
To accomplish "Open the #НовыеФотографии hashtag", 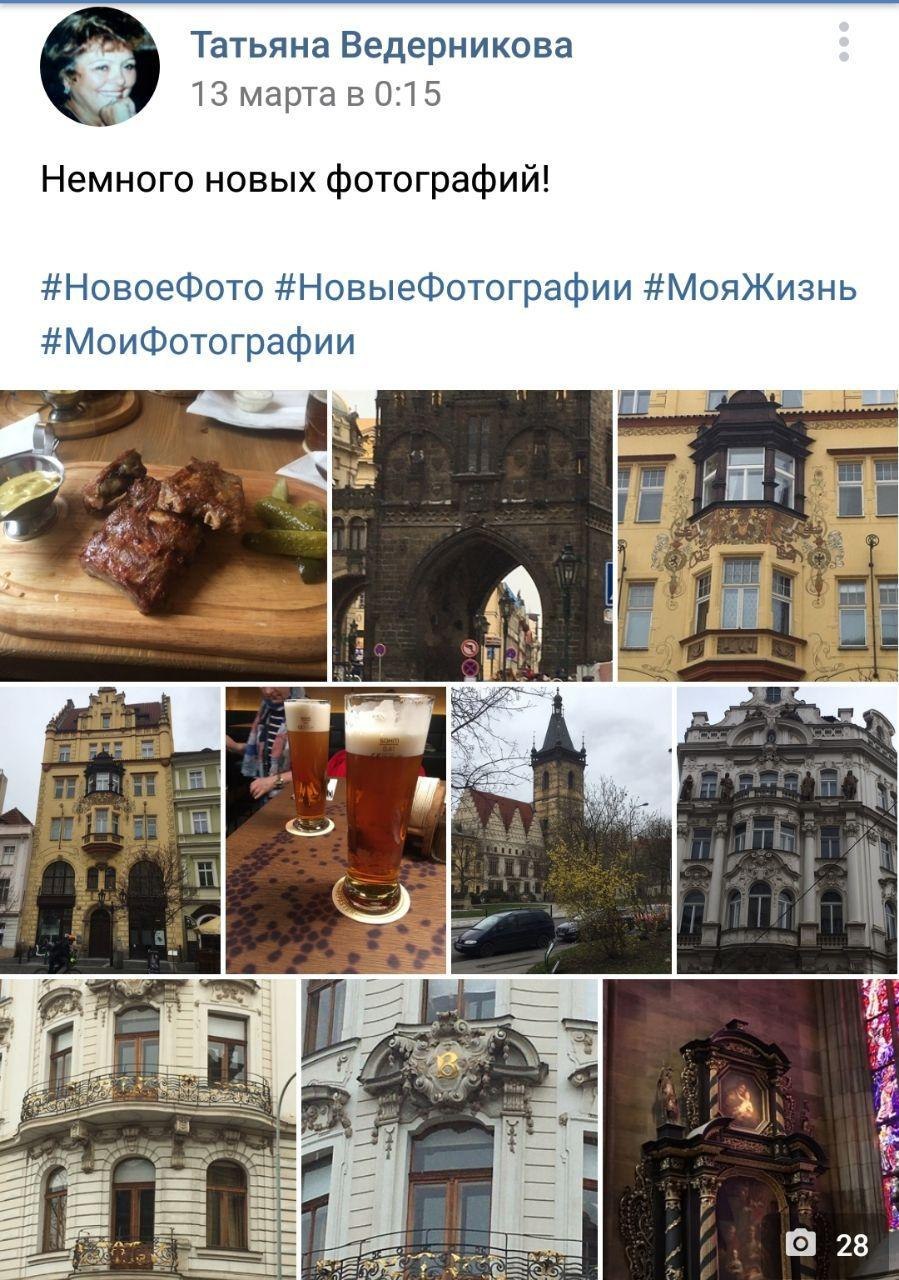I will point(453,289).
